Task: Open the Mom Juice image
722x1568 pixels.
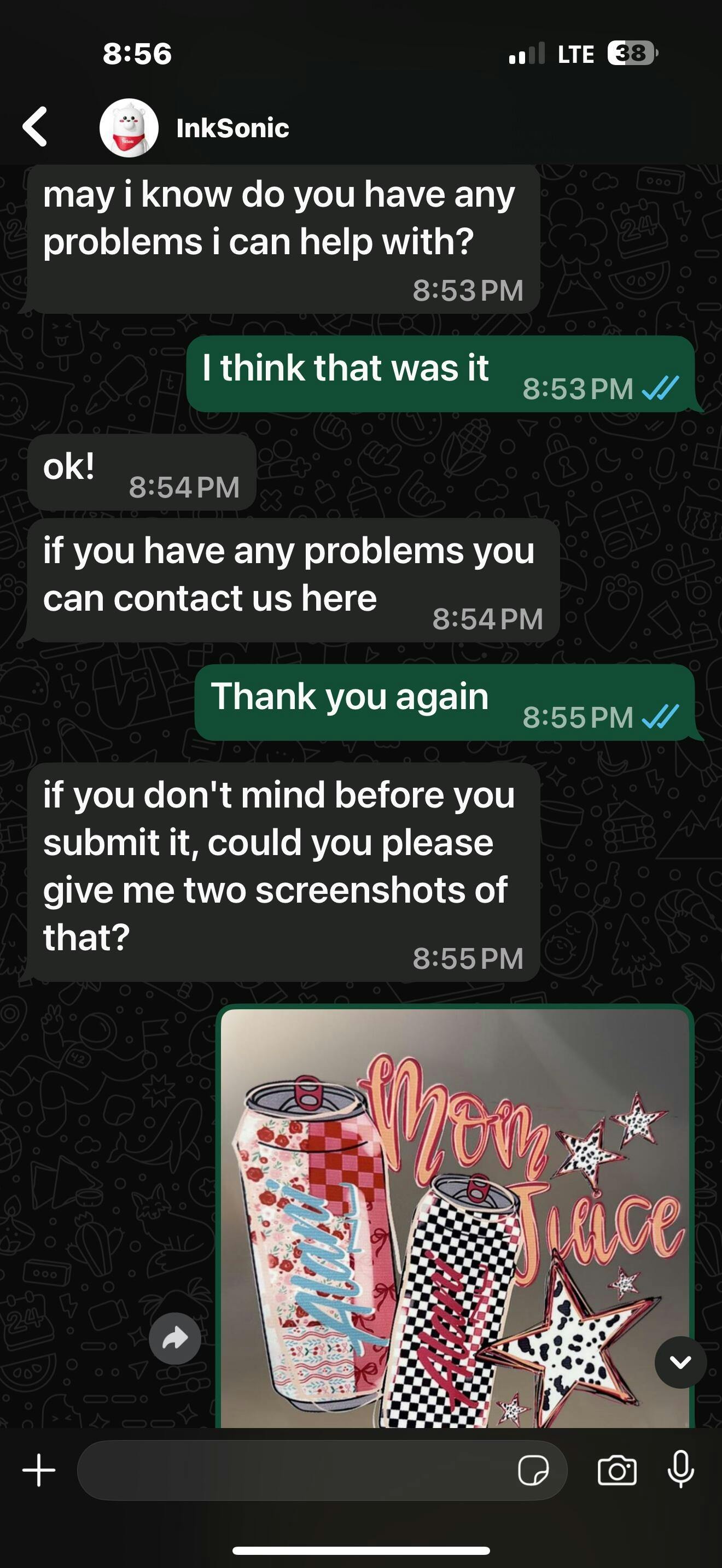Action: pos(455,1218)
